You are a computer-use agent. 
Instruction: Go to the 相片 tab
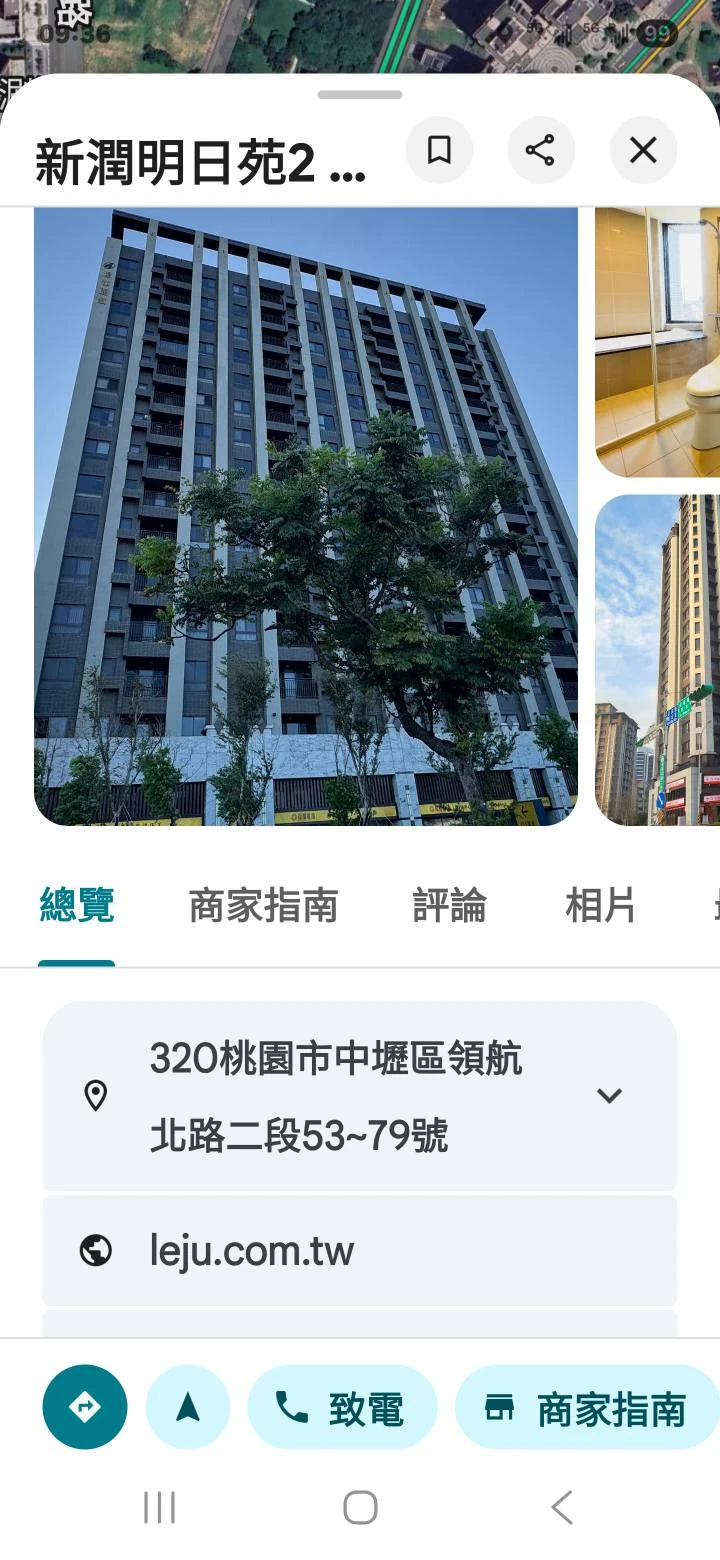point(600,906)
